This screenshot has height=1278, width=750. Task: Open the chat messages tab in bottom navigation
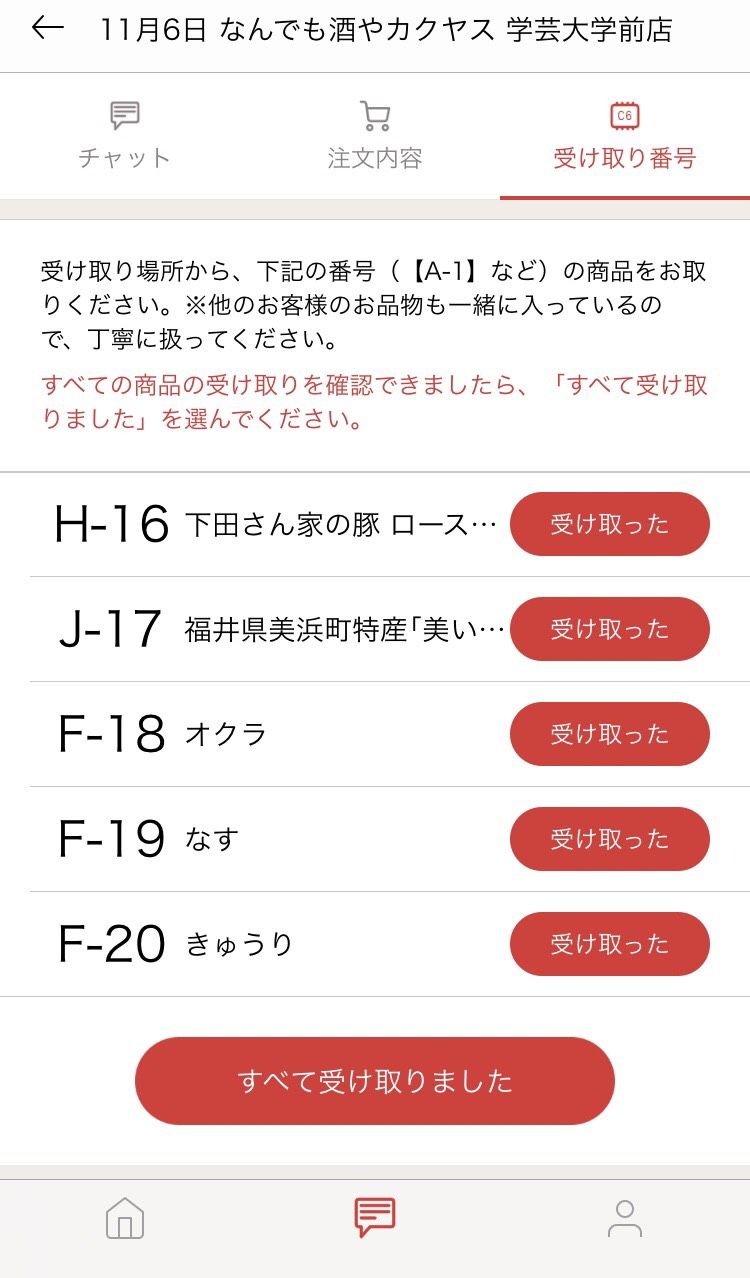[x=375, y=1218]
